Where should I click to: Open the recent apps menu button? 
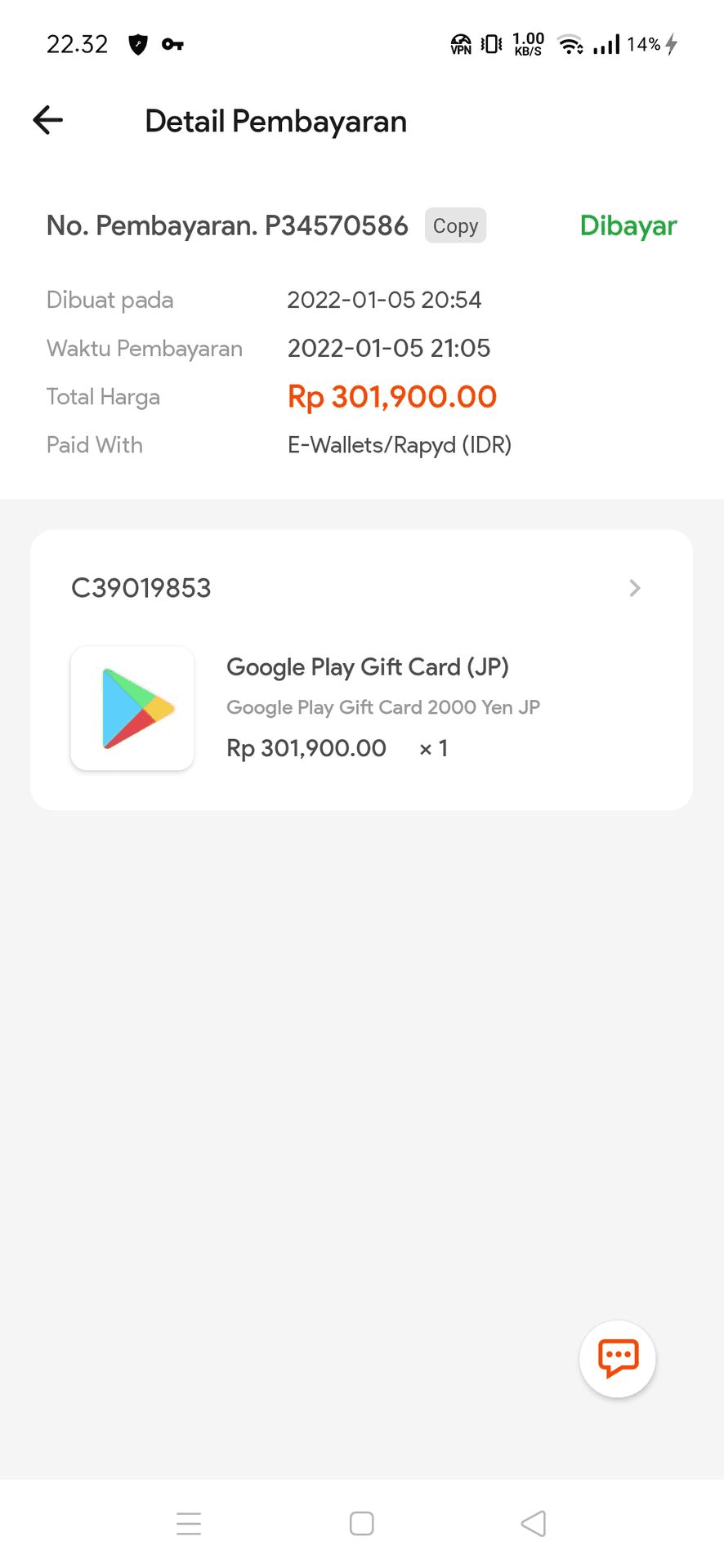point(188,1523)
